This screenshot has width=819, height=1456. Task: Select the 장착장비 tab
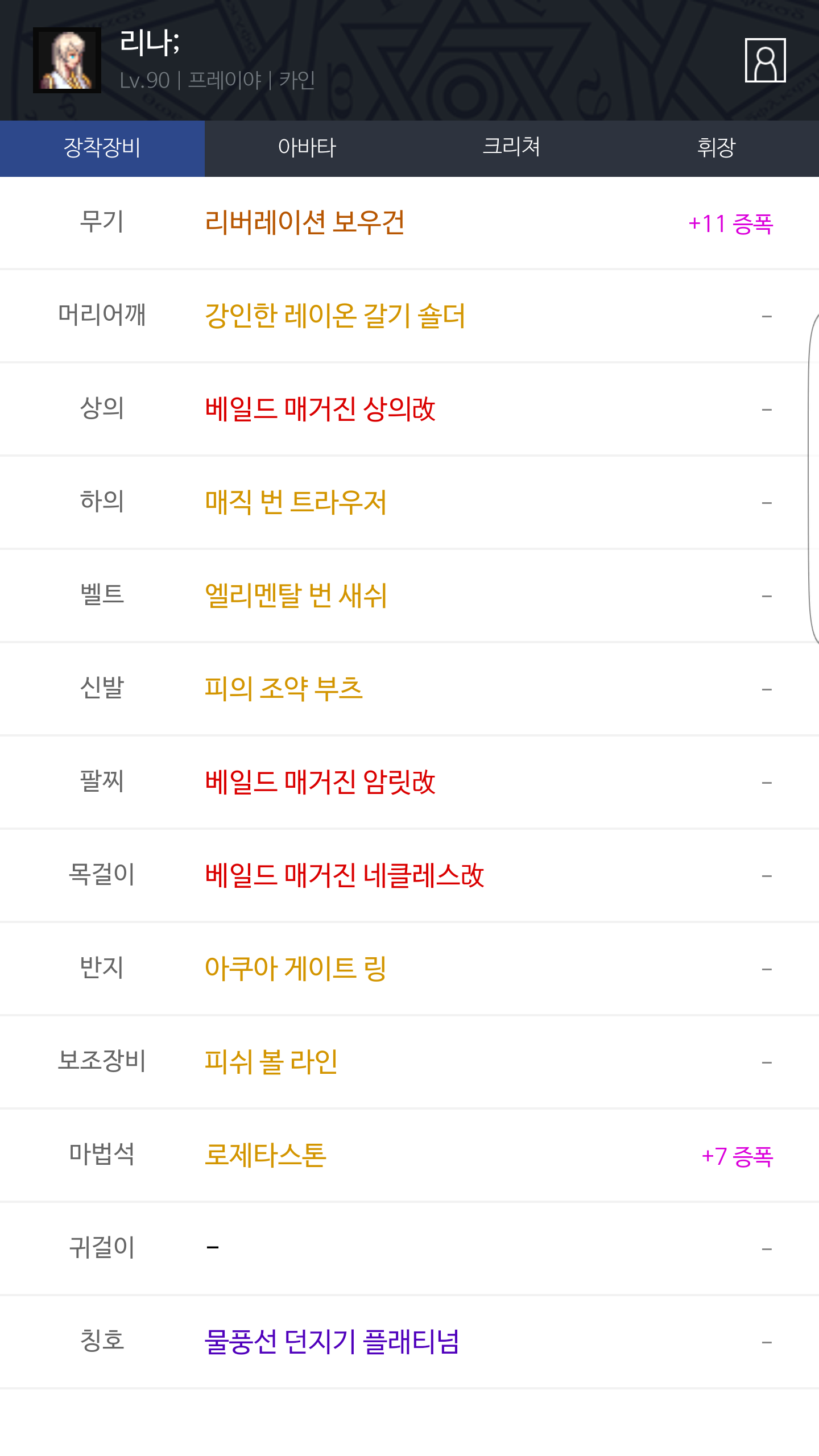pyautogui.click(x=102, y=148)
